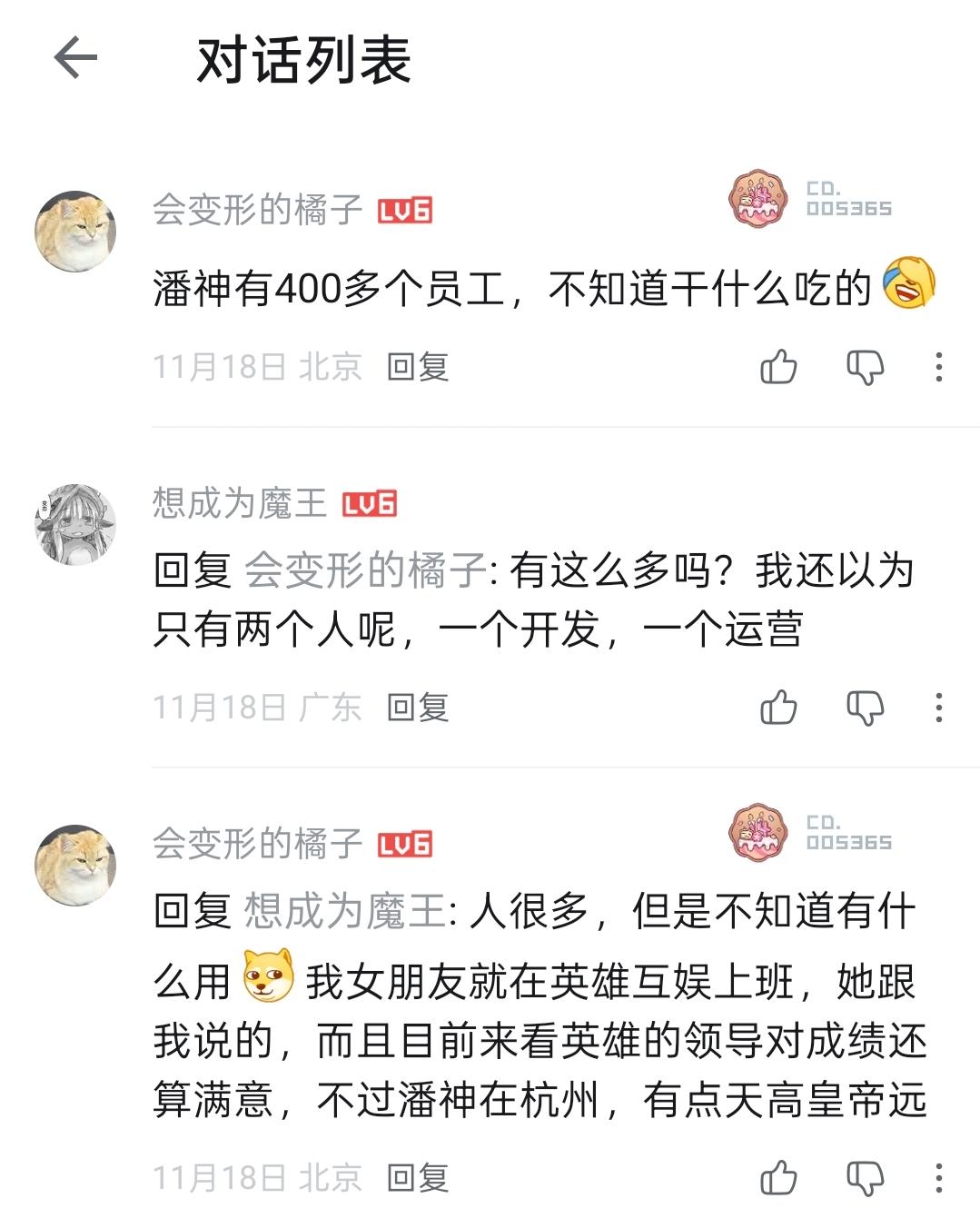
Task: Reply to 想成为魔王's comment via 回复
Action: pos(418,708)
